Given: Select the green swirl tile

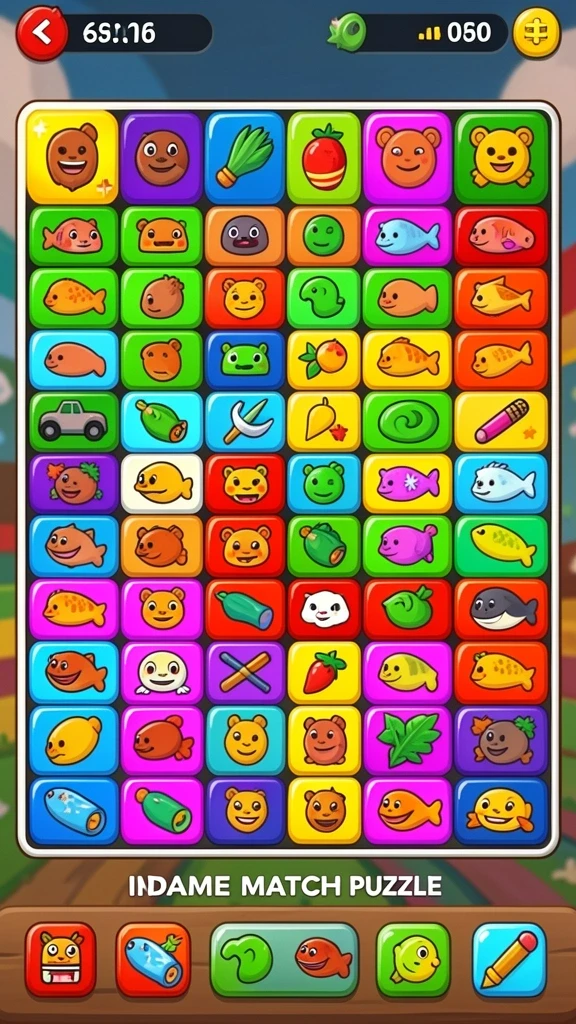Looking at the screenshot, I should coord(408,421).
